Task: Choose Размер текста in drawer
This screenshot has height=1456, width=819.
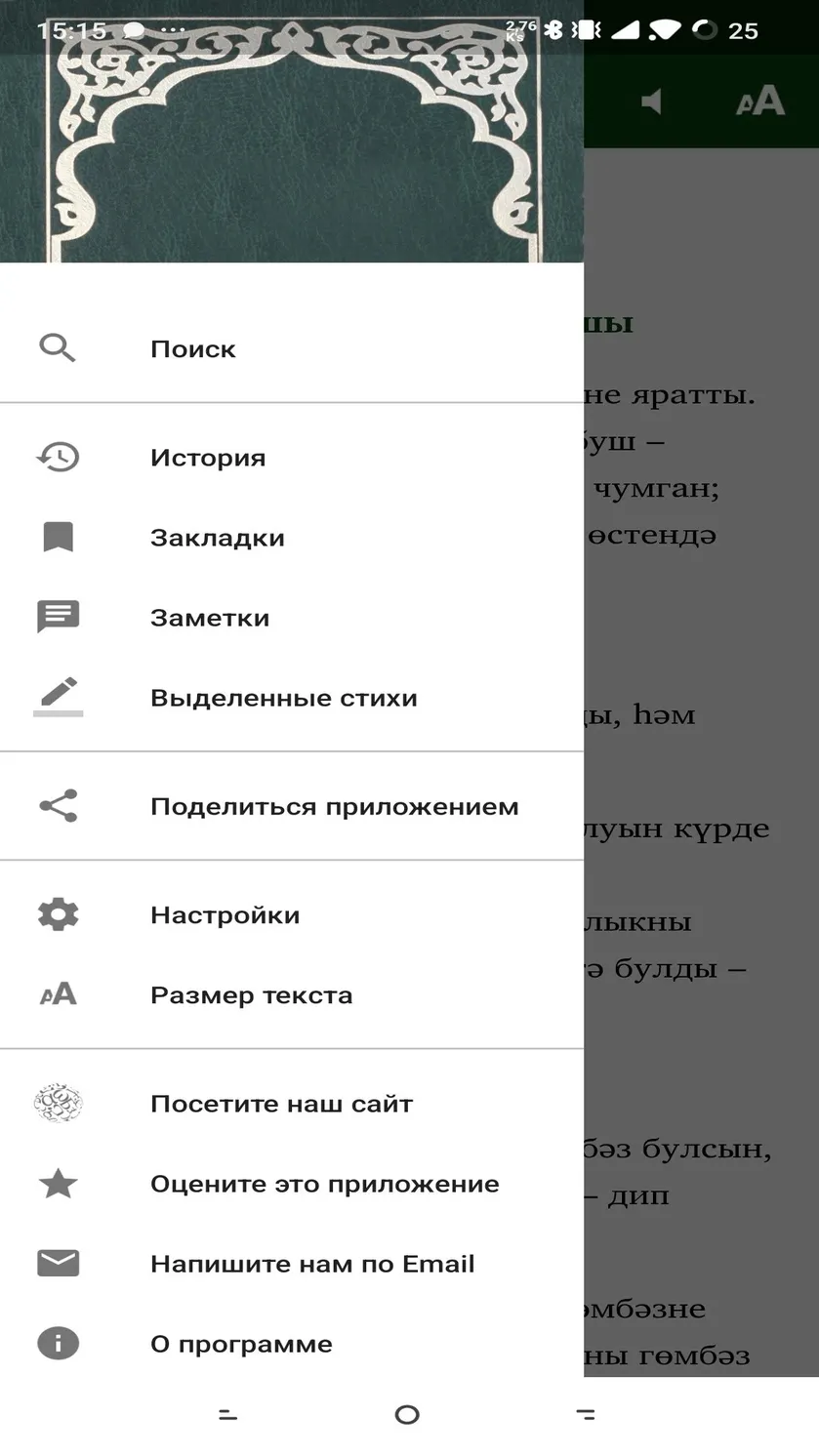Action: tap(292, 994)
